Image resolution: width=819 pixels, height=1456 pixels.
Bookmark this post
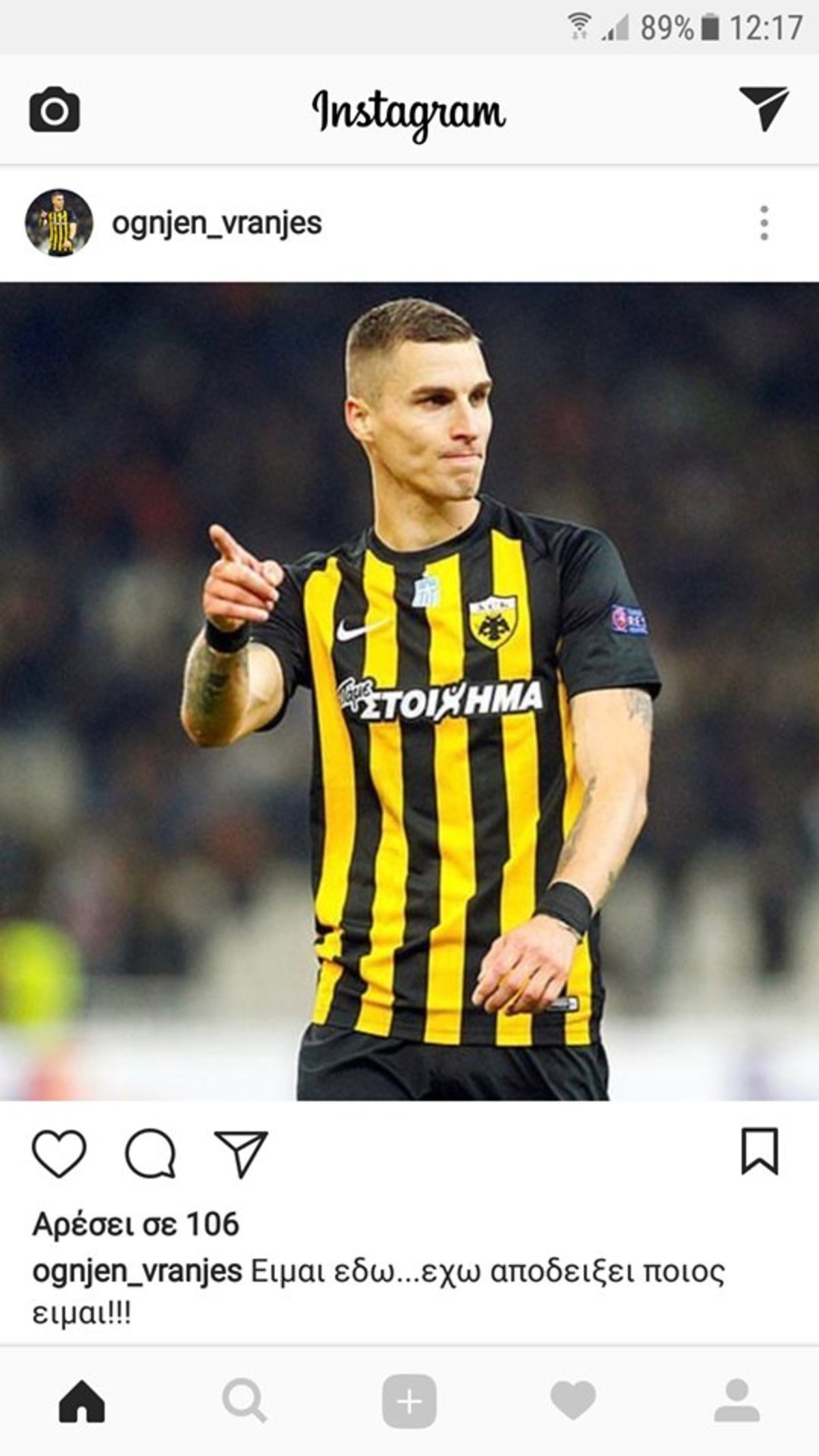[760, 1152]
